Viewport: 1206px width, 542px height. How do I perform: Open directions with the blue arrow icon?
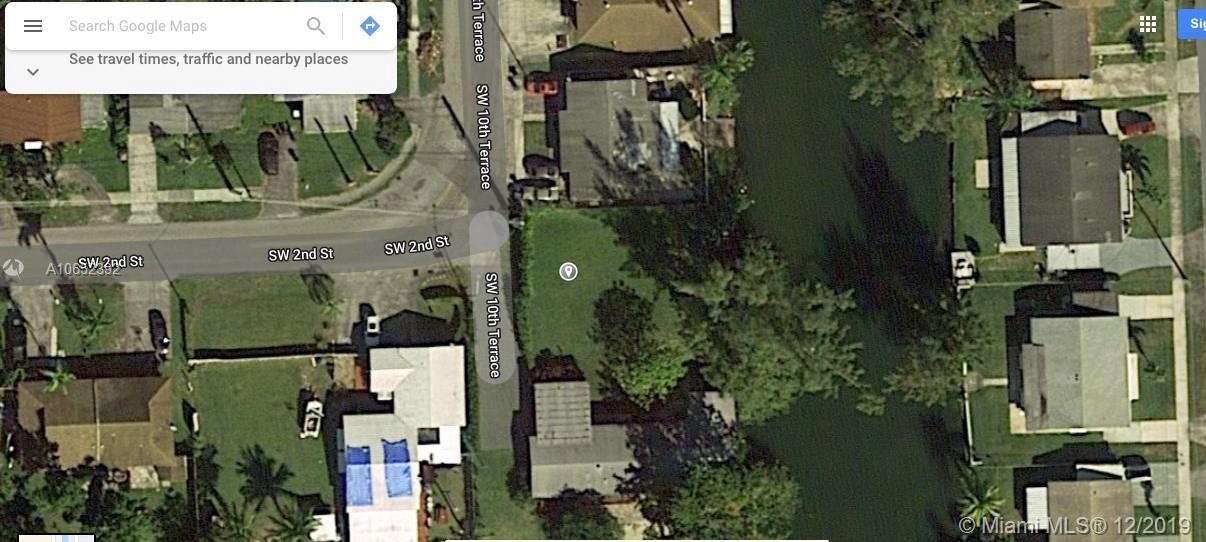tap(370, 26)
